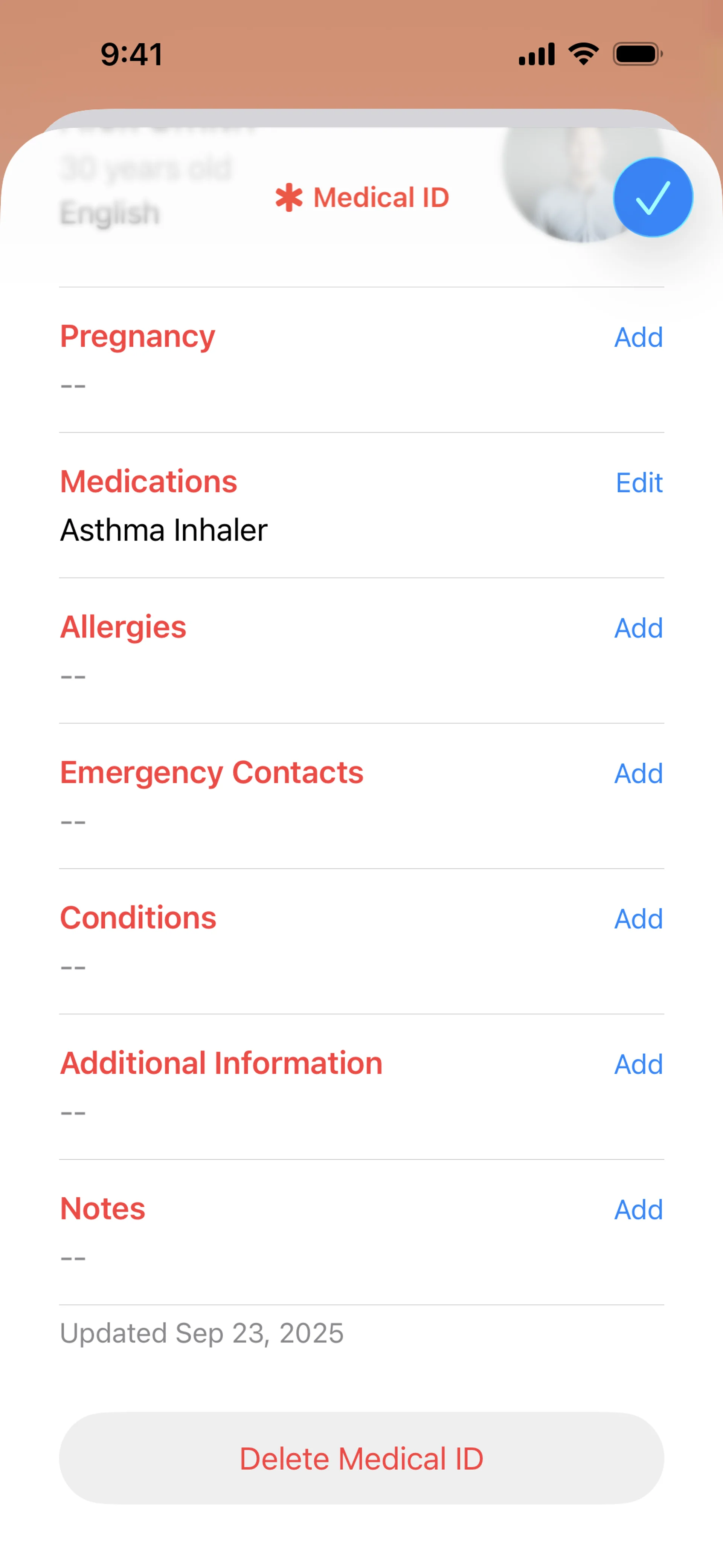Add pregnancy information
Viewport: 723px width, 1568px height.
[x=638, y=337]
